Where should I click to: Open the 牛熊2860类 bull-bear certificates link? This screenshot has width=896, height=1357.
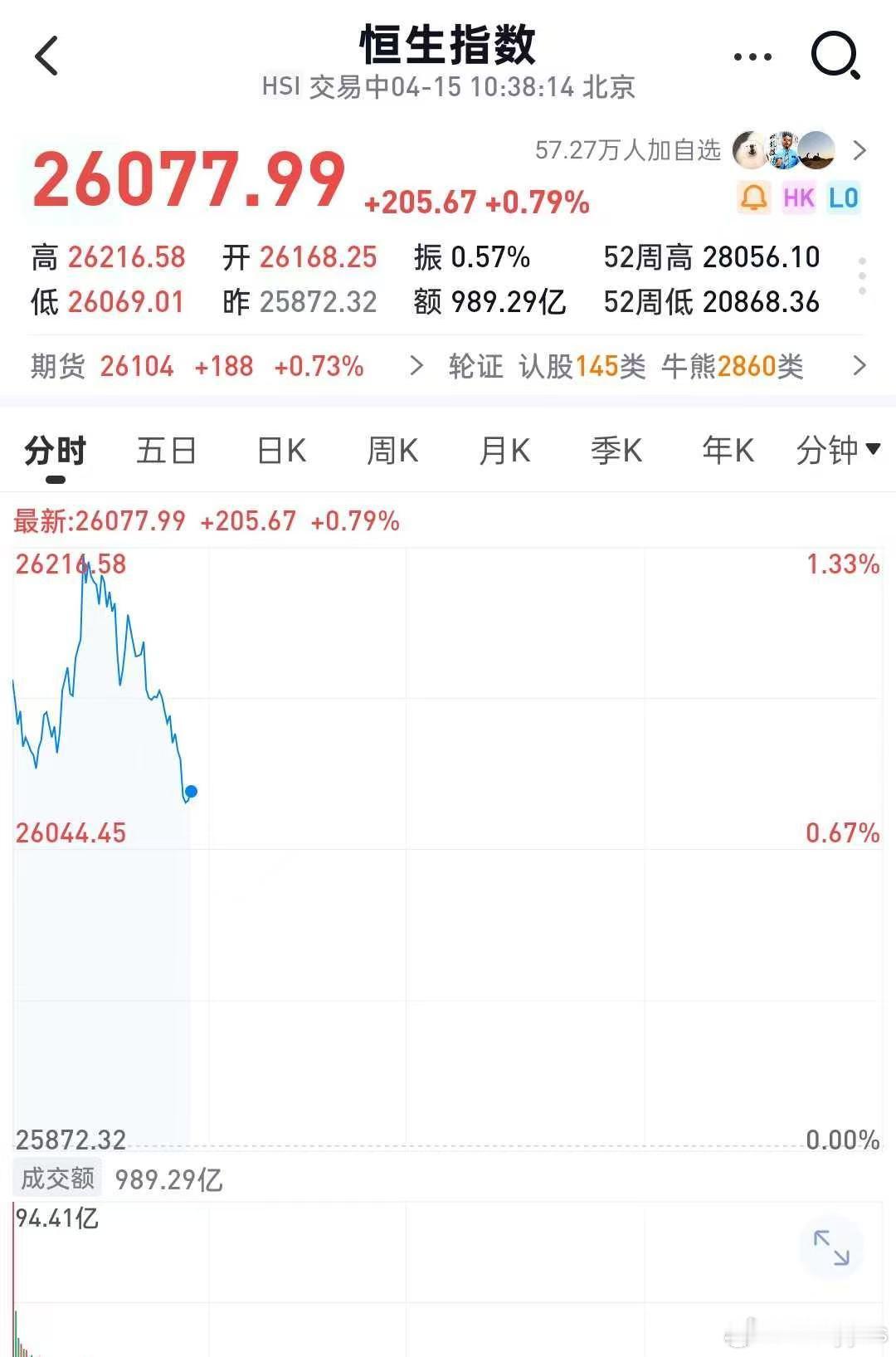(x=733, y=365)
